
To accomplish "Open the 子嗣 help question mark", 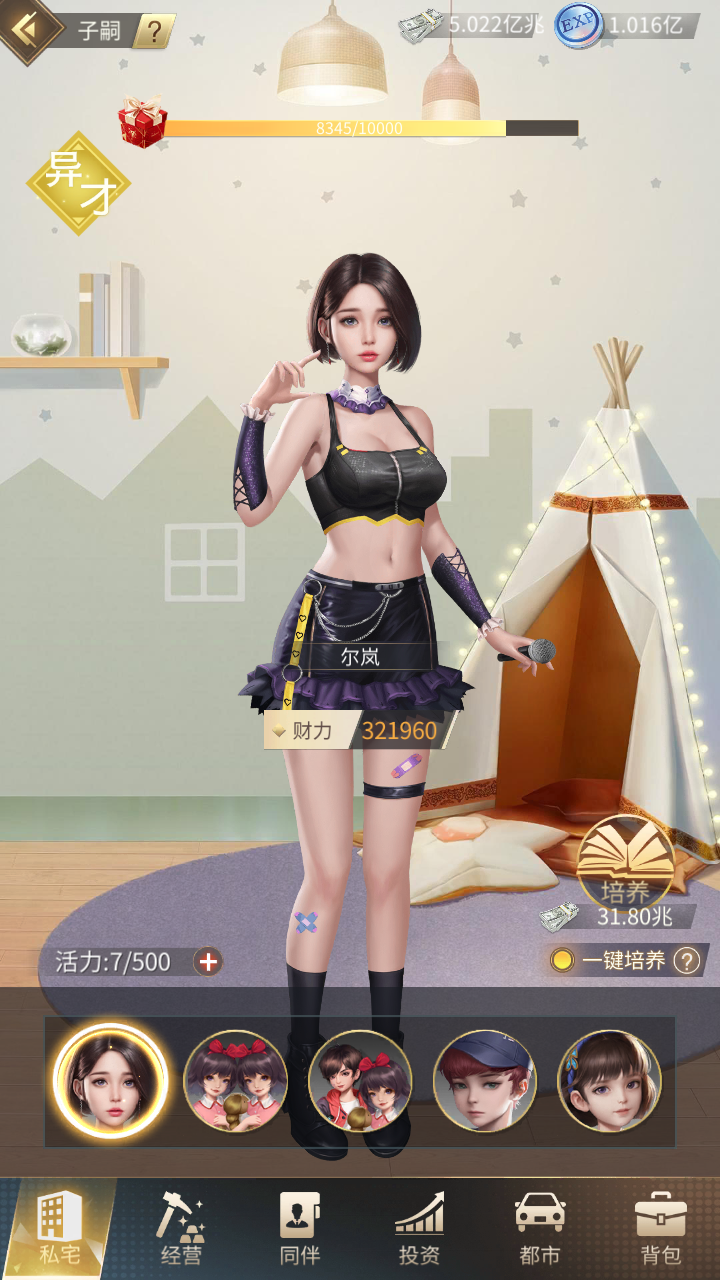I will pos(152,31).
